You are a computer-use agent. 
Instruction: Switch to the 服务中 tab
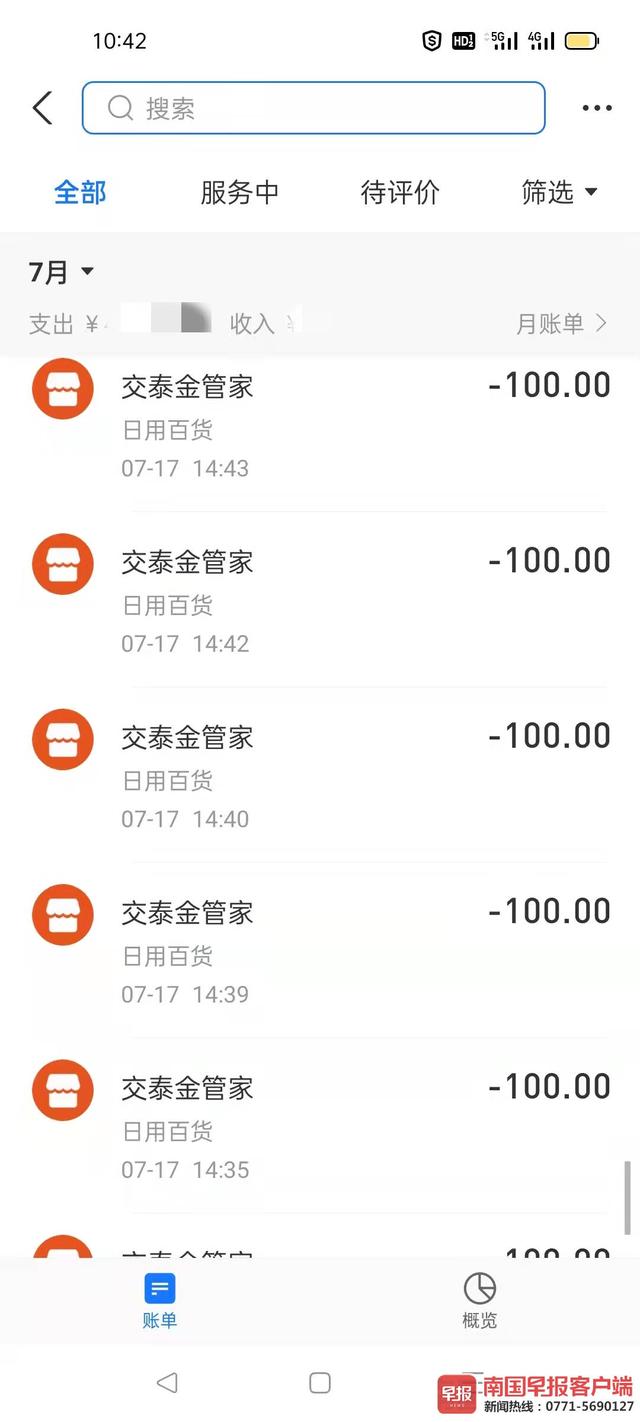coord(240,192)
